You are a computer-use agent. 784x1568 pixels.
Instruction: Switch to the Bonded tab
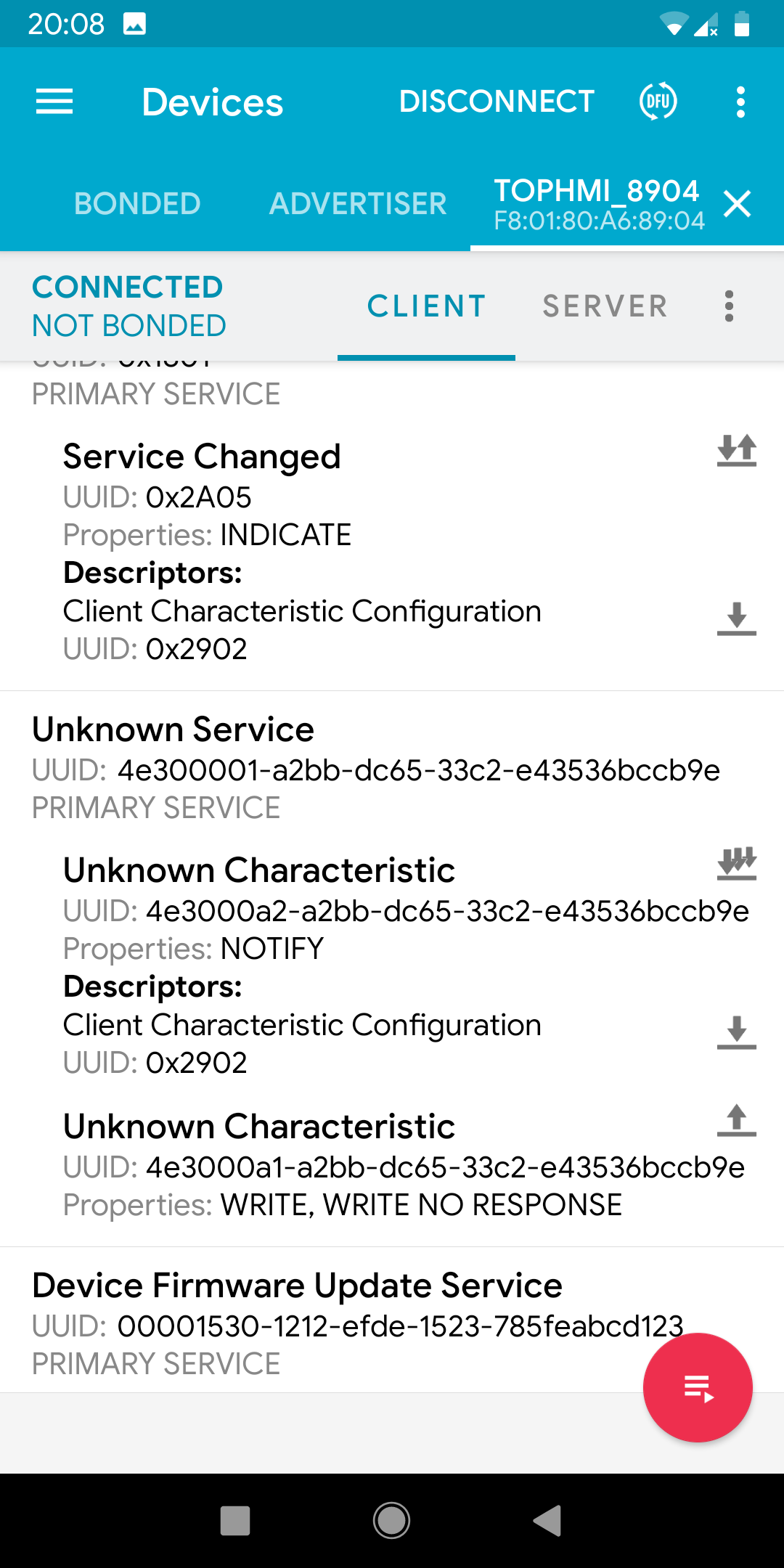pos(137,204)
